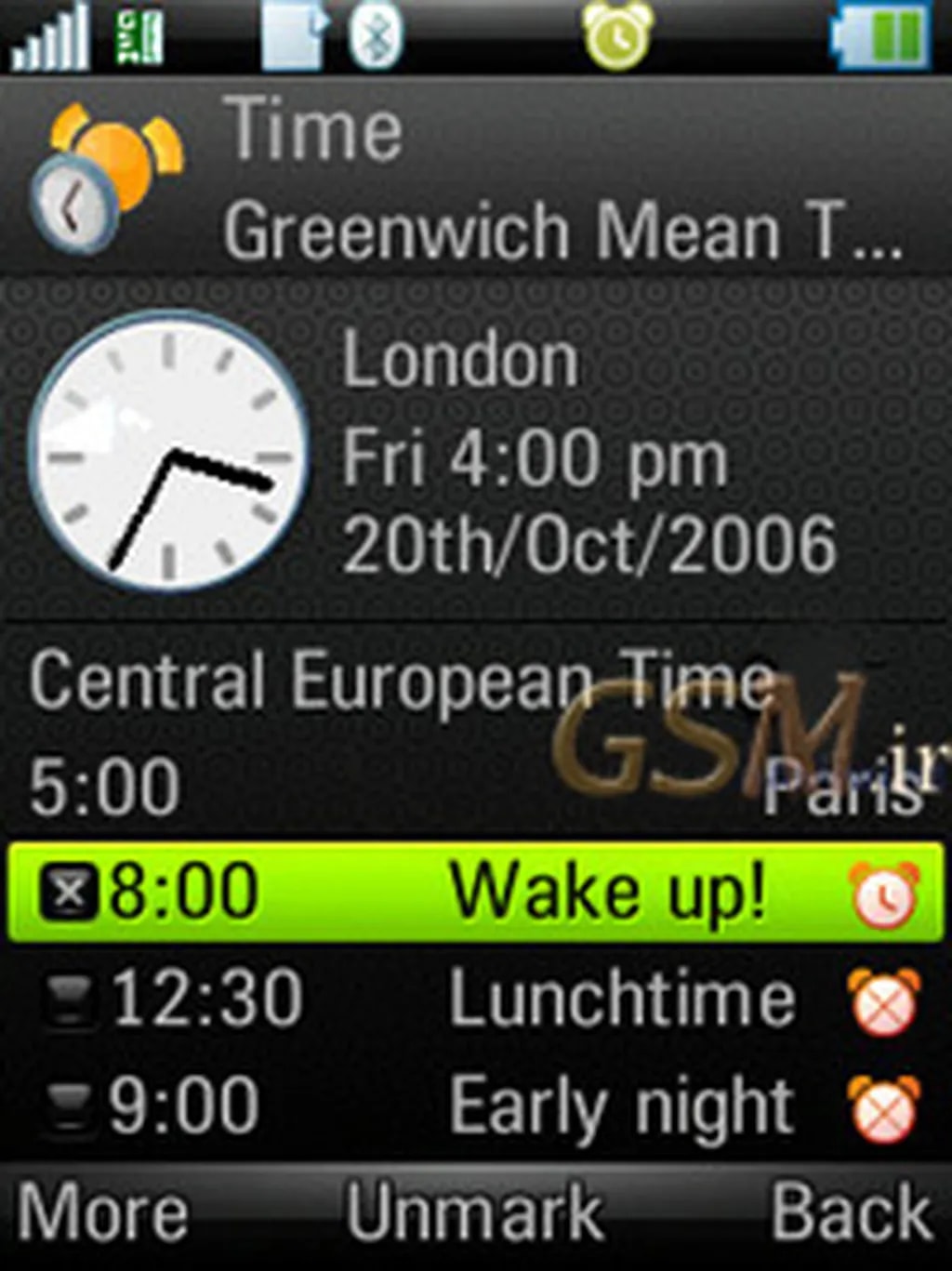The height and width of the screenshot is (1271, 952).
Task: Tap the Unmark softkey
Action: (x=475, y=1213)
